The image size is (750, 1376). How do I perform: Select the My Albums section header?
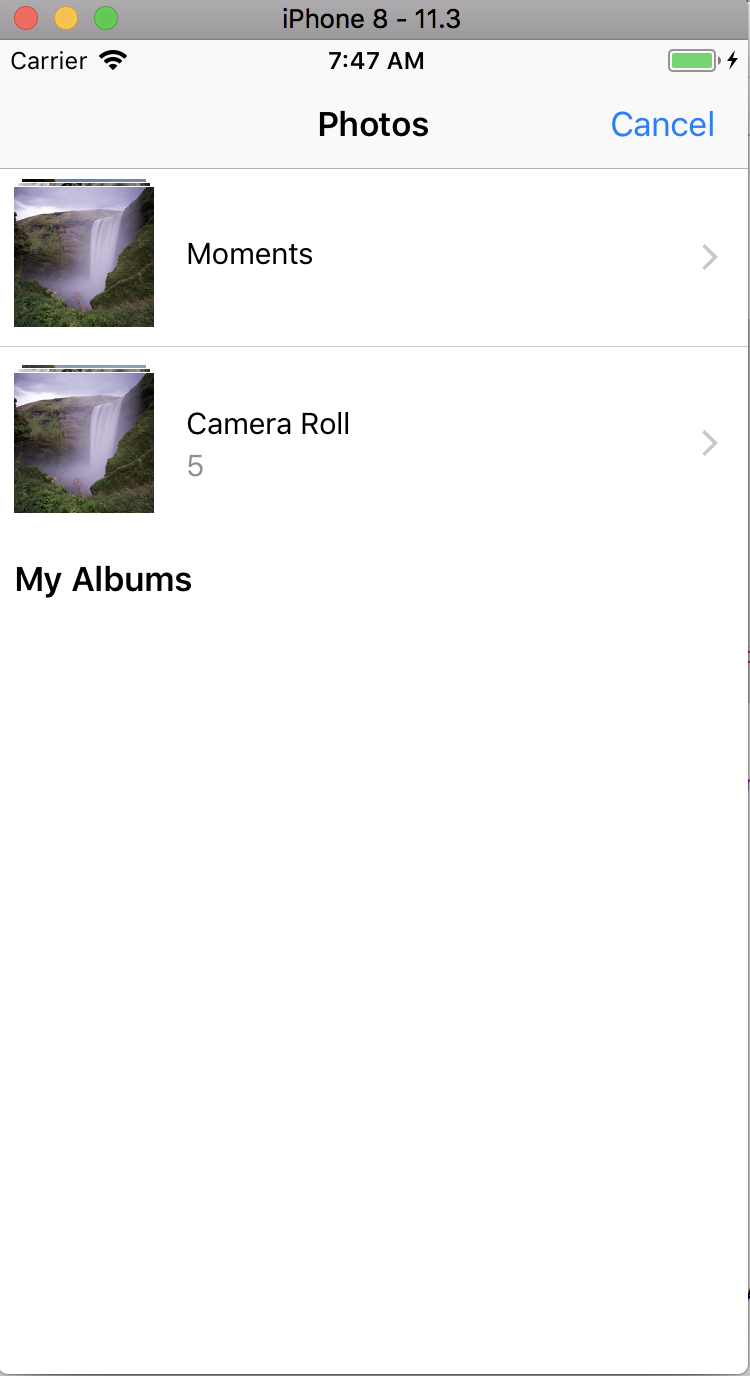102,578
